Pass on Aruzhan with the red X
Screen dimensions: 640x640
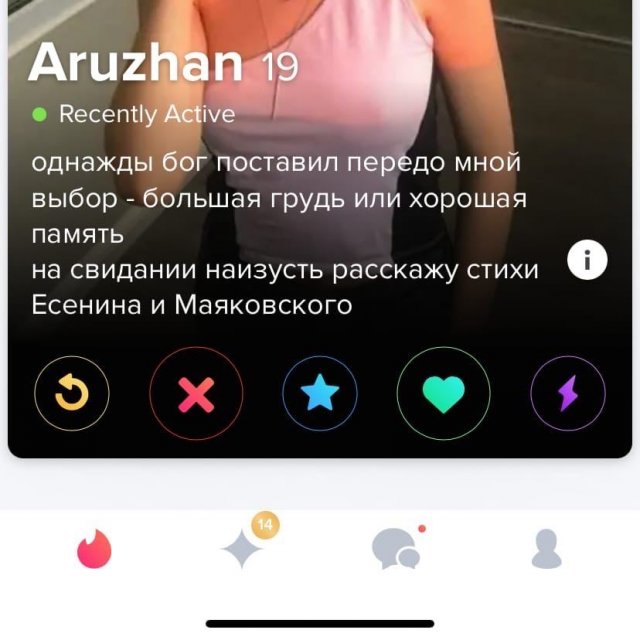(x=196, y=395)
